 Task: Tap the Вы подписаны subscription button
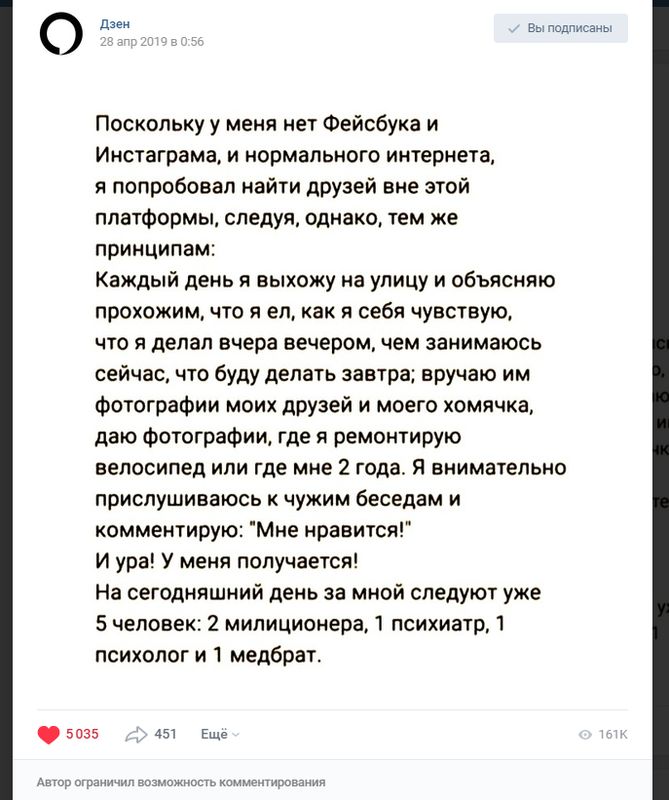pyautogui.click(x=560, y=28)
